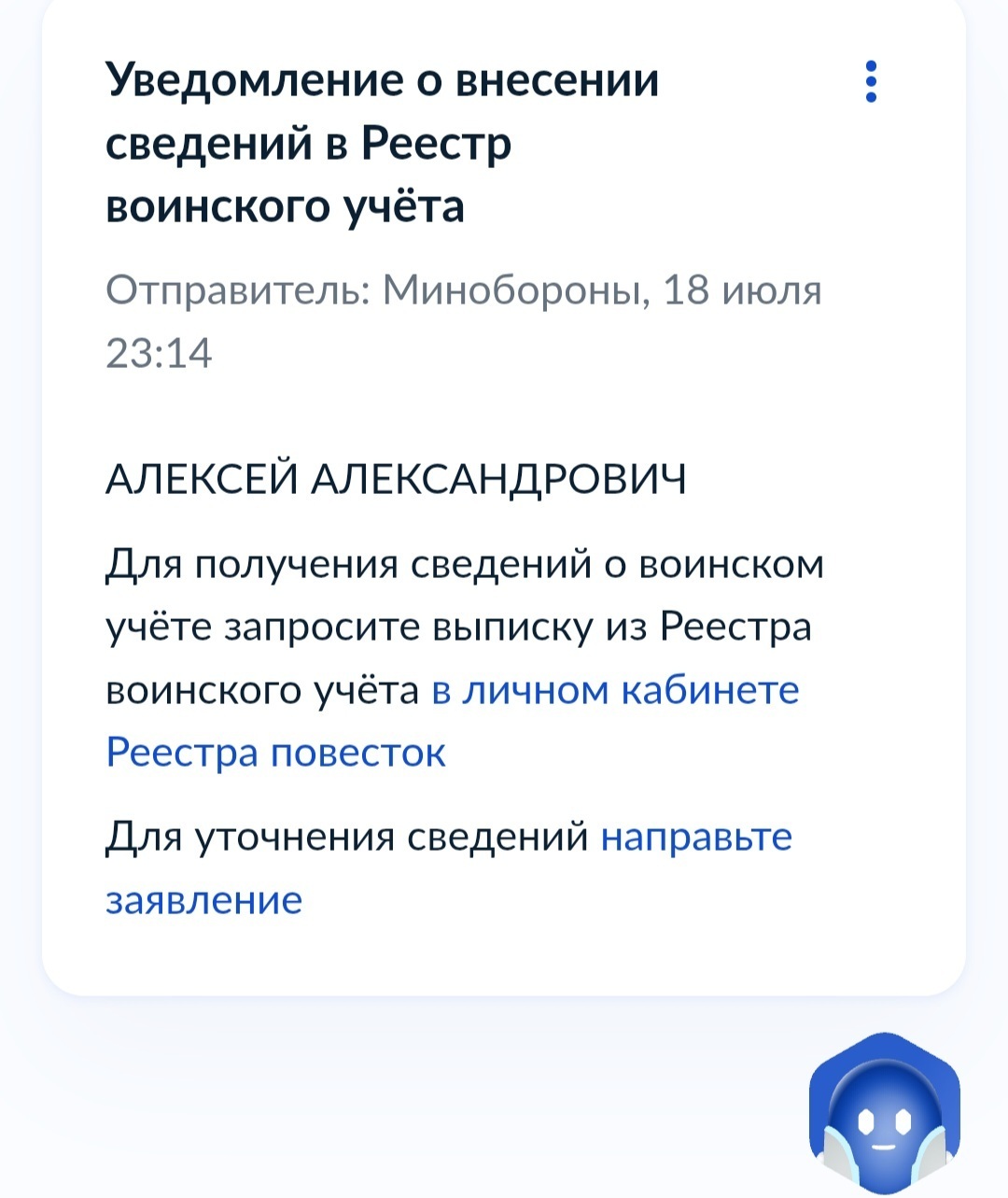Open the link to личный кабинет Реестра повесток
The height and width of the screenshot is (1198, 1008).
[x=615, y=690]
